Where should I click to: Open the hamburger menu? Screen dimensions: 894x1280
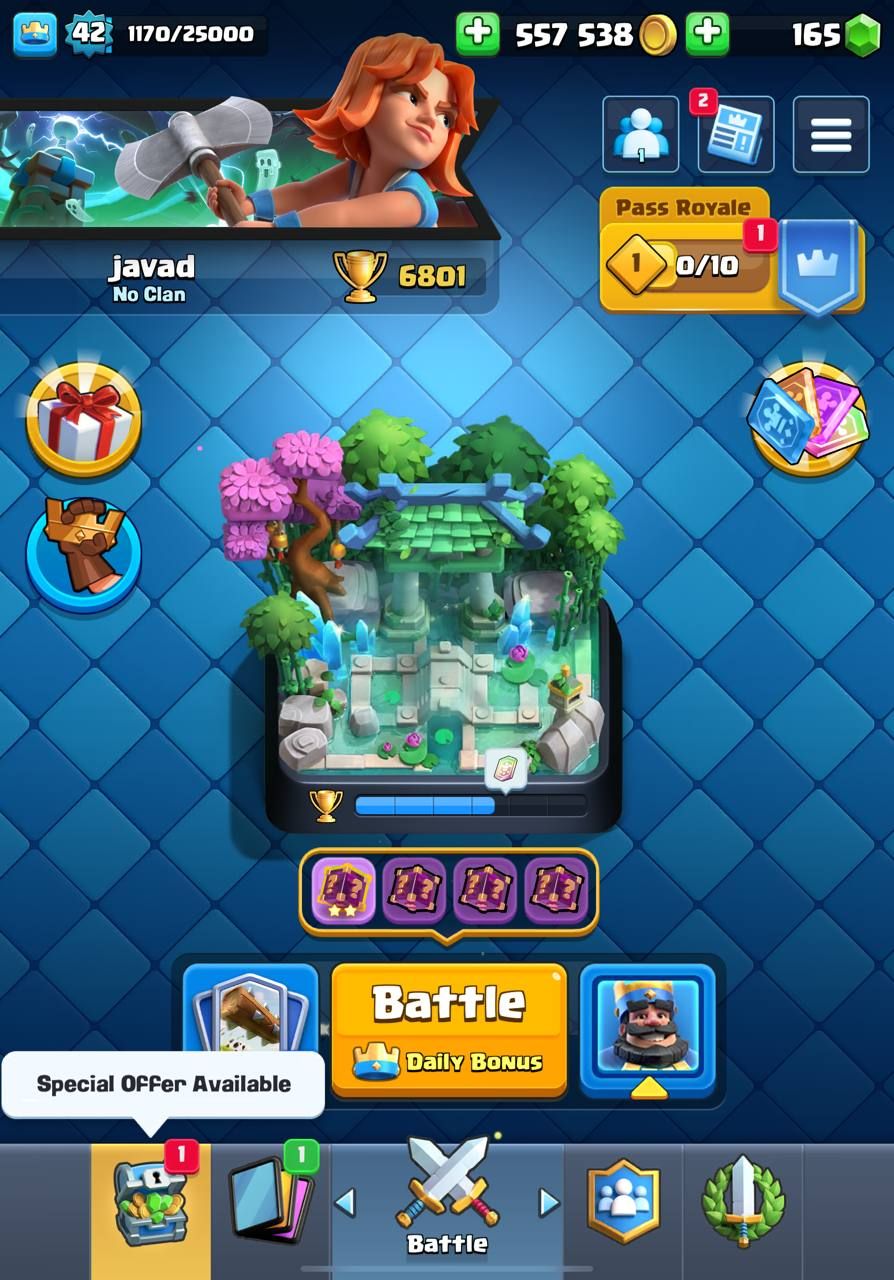click(x=830, y=135)
